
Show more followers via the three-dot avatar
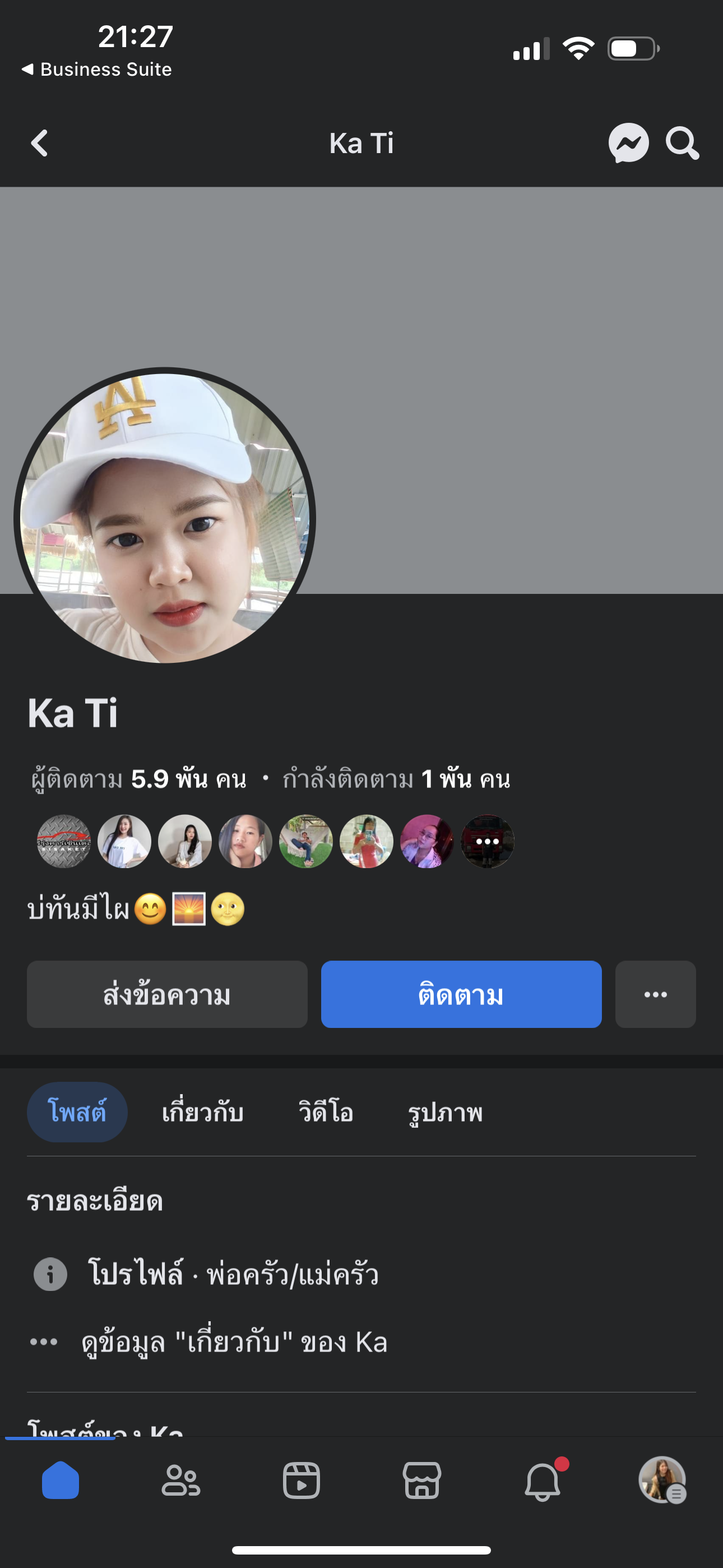pyautogui.click(x=488, y=841)
